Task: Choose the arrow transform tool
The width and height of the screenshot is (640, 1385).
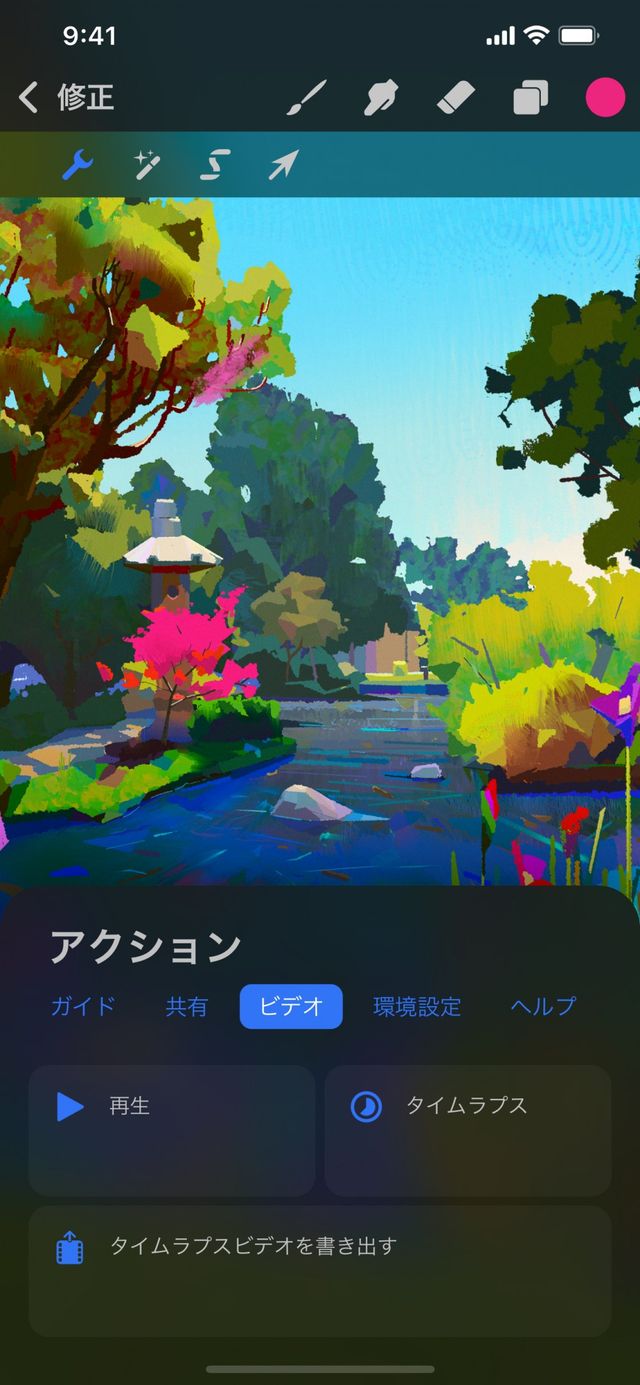Action: pyautogui.click(x=283, y=164)
